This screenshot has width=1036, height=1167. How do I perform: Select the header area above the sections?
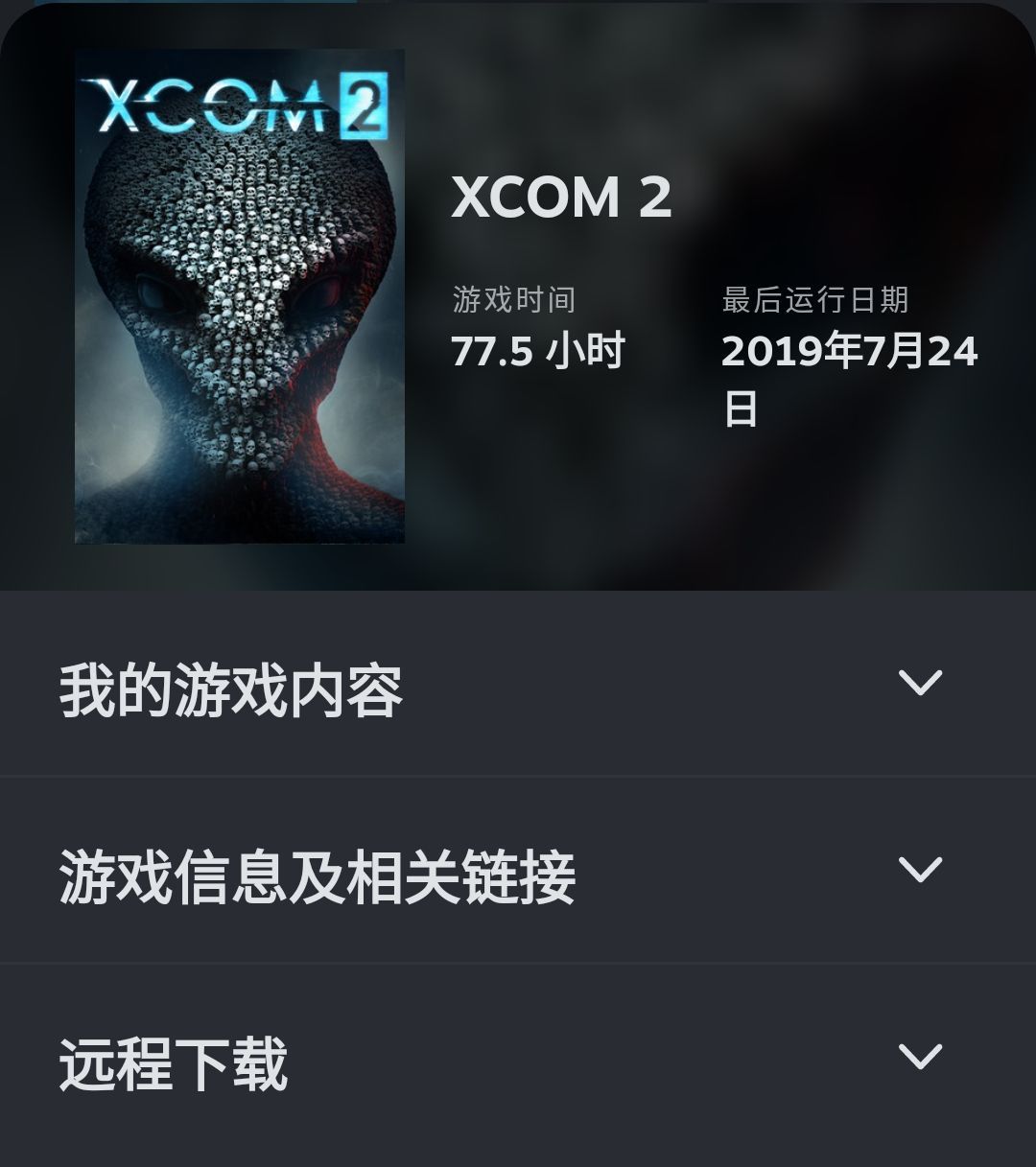(518, 288)
